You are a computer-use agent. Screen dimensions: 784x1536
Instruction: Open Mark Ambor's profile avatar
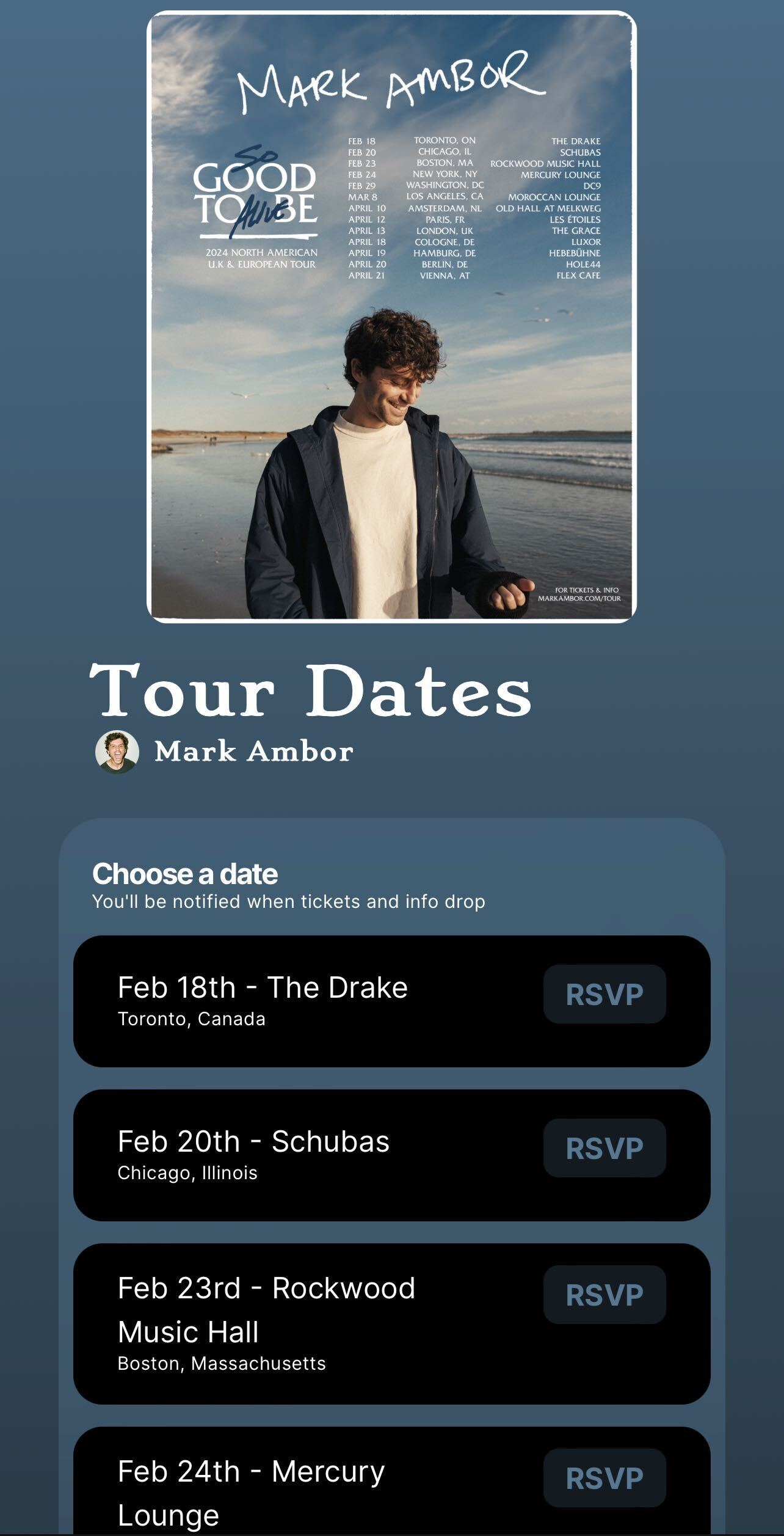117,752
